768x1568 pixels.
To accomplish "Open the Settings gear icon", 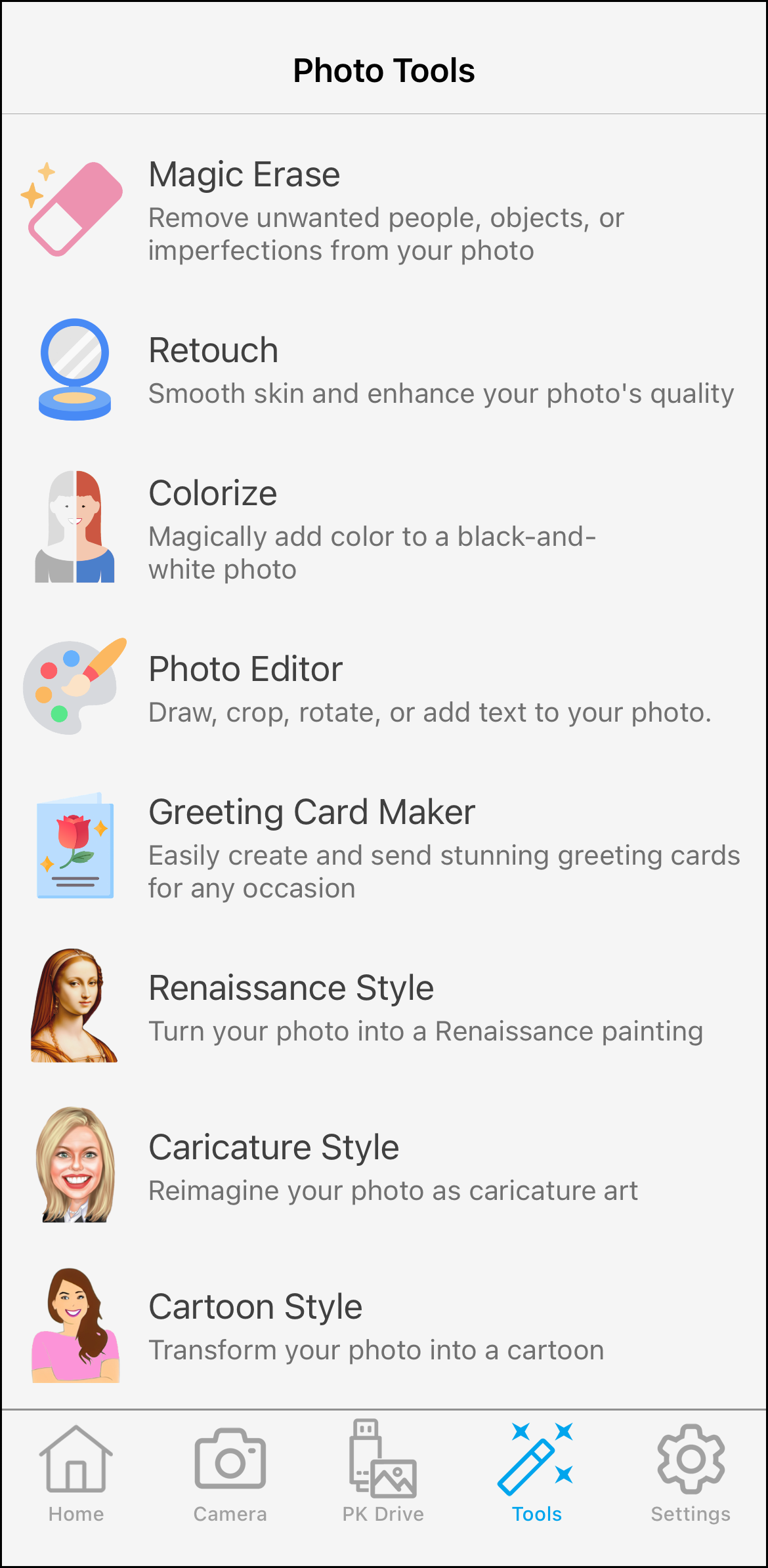I will tap(690, 1460).
